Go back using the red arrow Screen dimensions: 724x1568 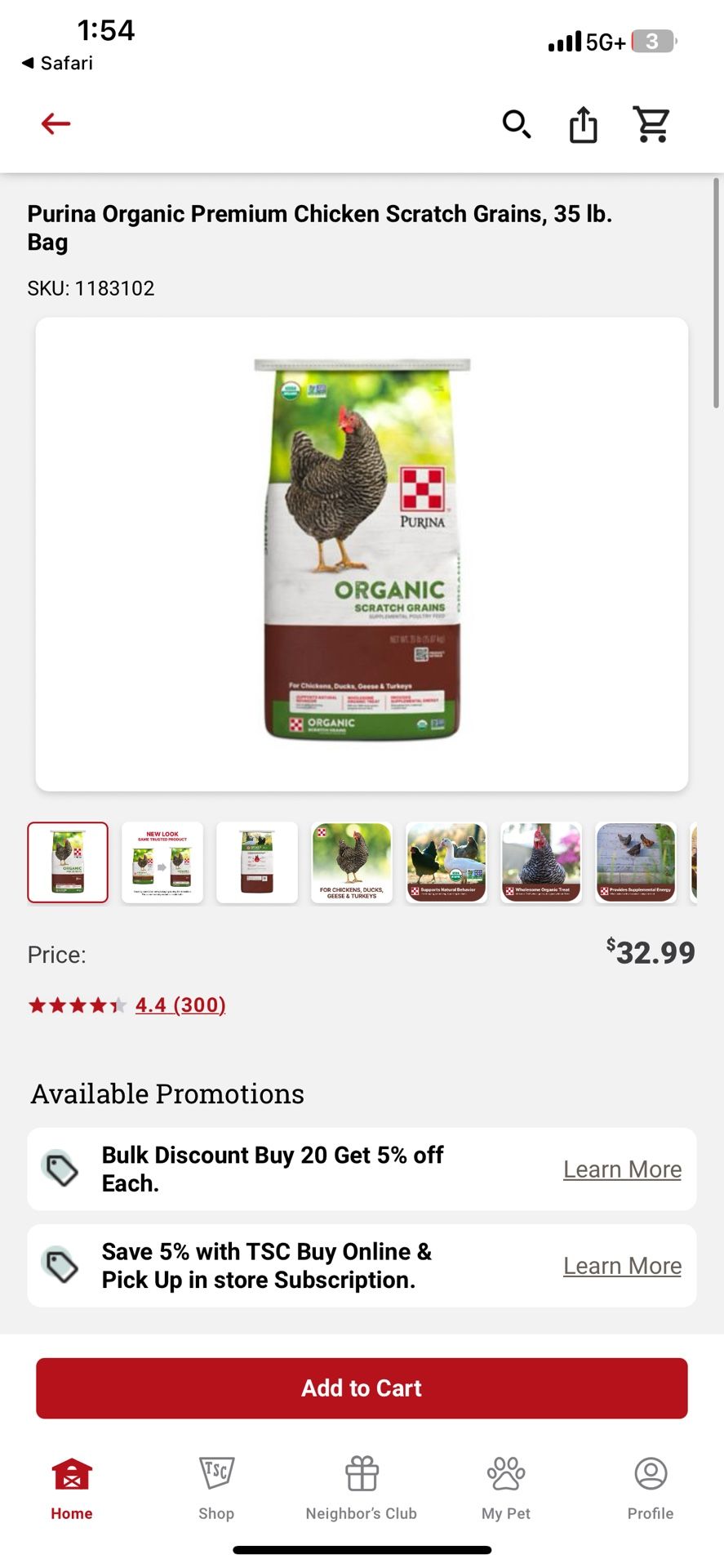point(56,124)
